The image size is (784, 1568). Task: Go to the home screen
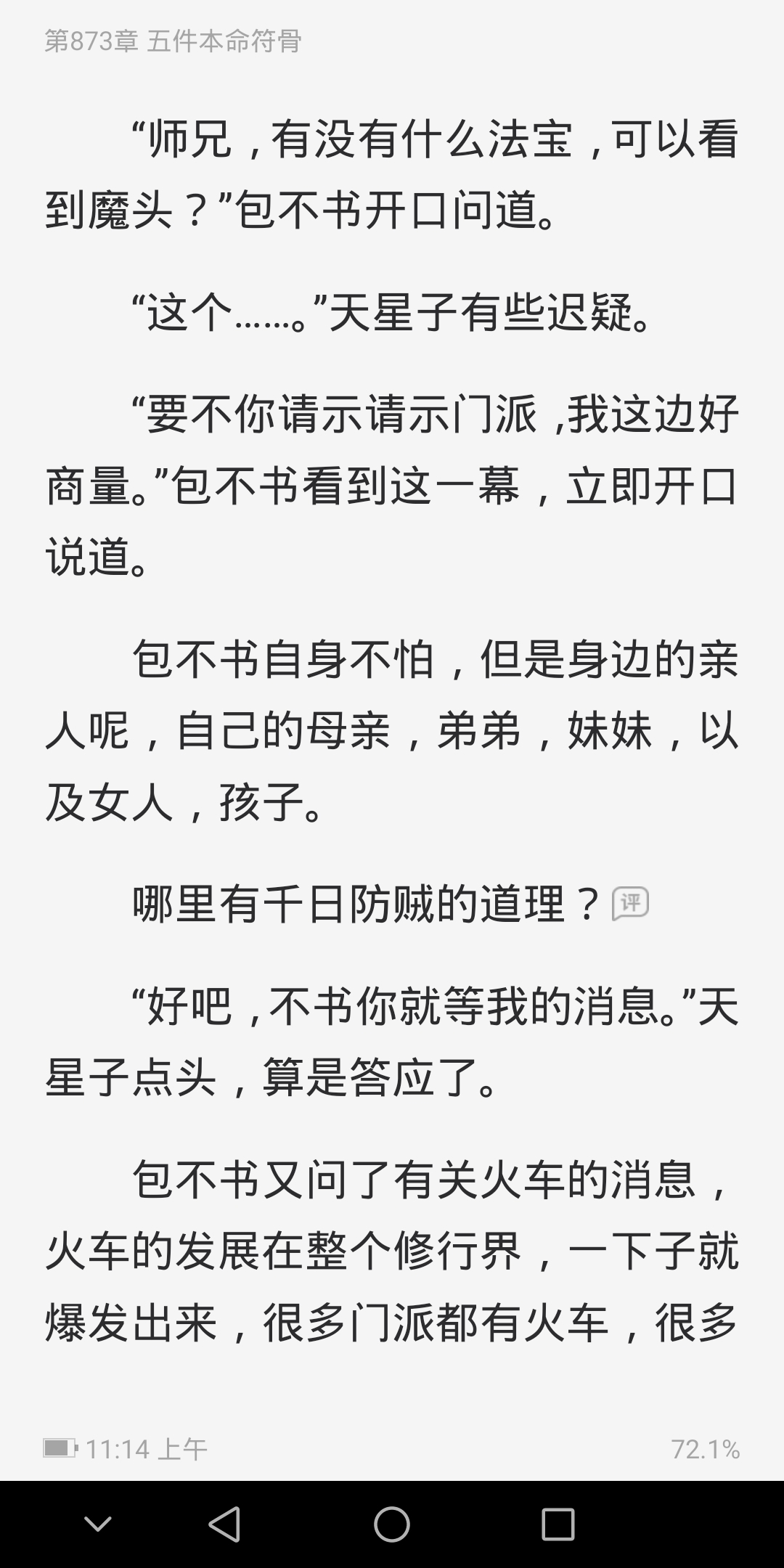(x=392, y=1524)
